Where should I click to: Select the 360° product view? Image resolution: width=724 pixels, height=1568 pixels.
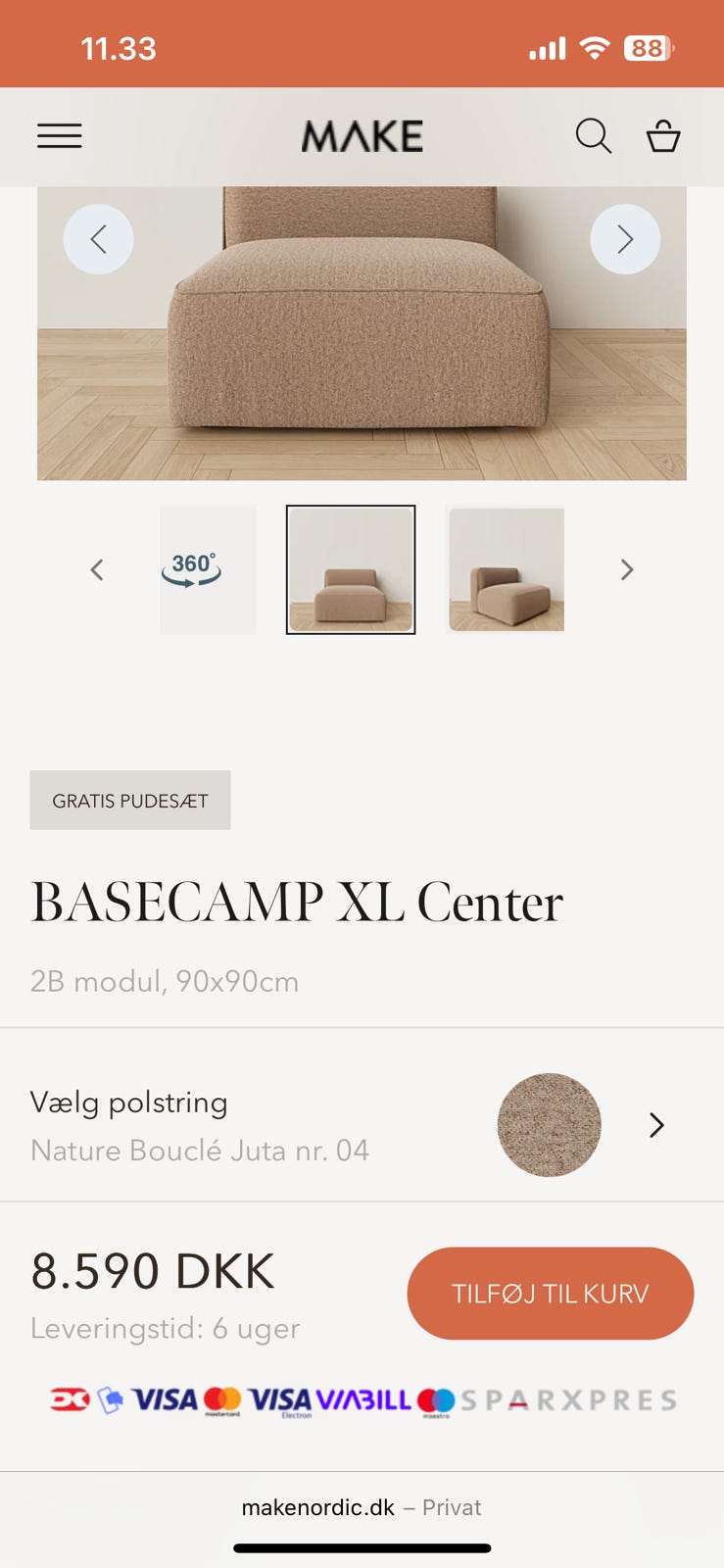(207, 569)
